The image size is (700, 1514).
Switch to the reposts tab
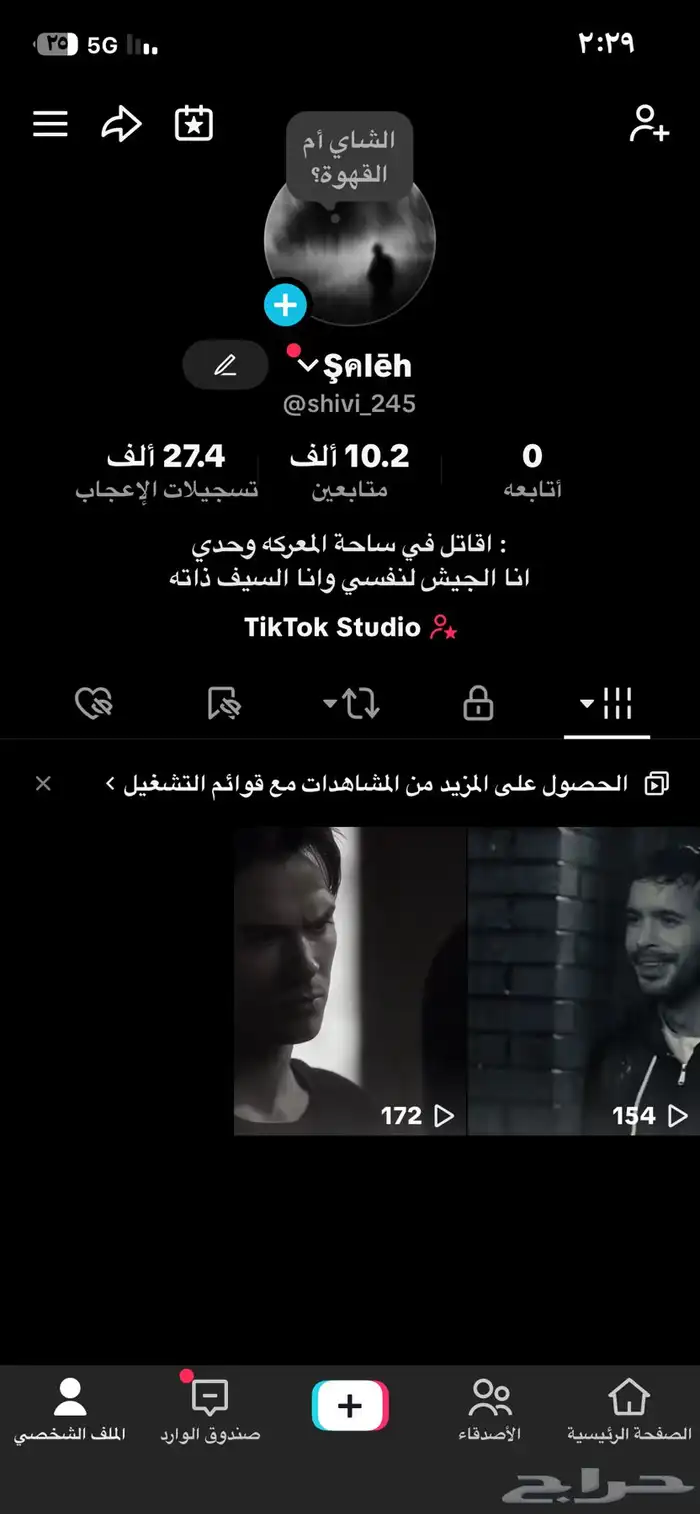pyautogui.click(x=351, y=704)
